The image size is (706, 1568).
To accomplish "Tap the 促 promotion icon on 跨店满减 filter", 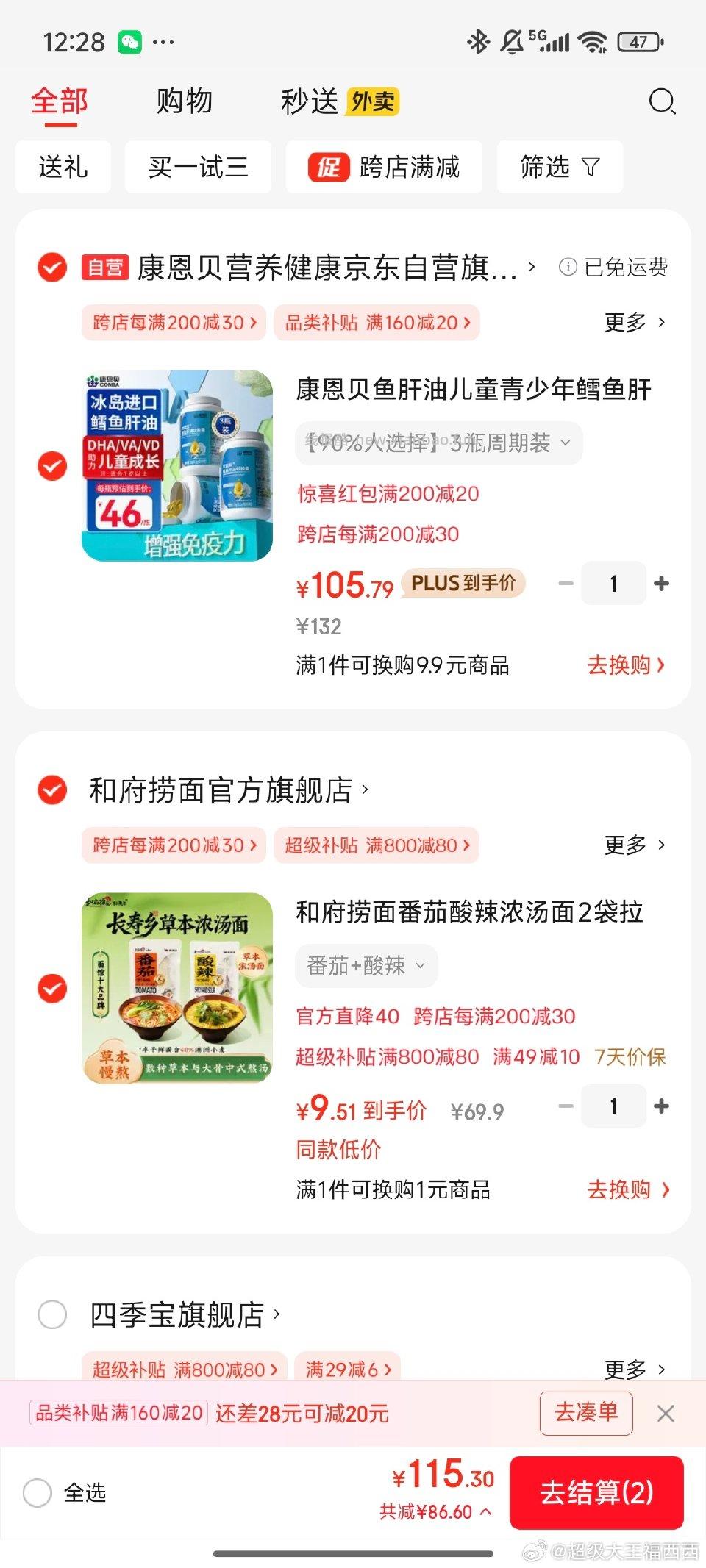I will tap(330, 168).
